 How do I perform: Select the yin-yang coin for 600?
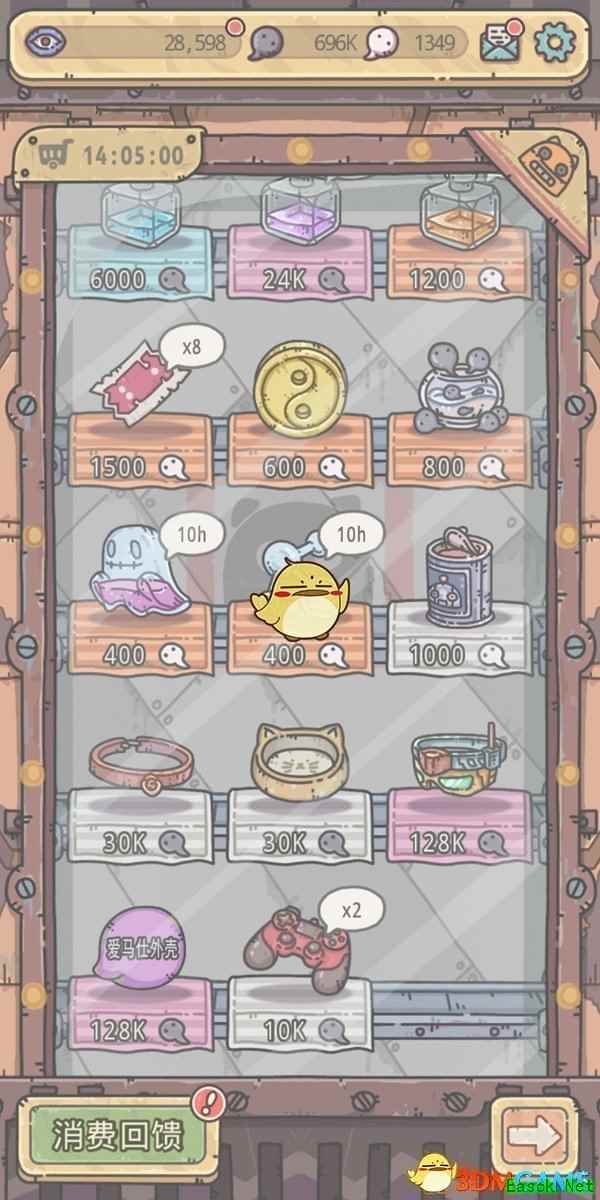click(x=298, y=385)
